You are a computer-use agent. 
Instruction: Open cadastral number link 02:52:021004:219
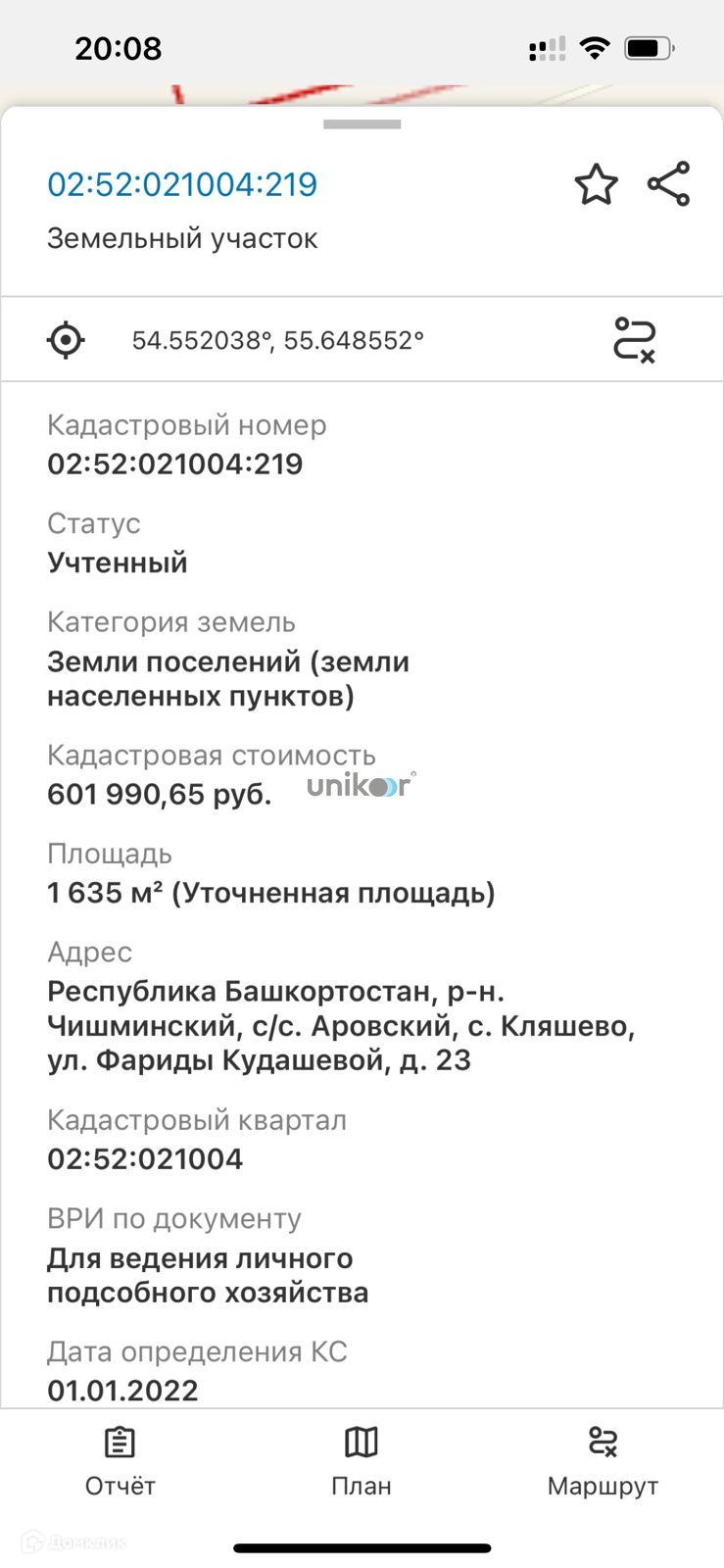[182, 184]
